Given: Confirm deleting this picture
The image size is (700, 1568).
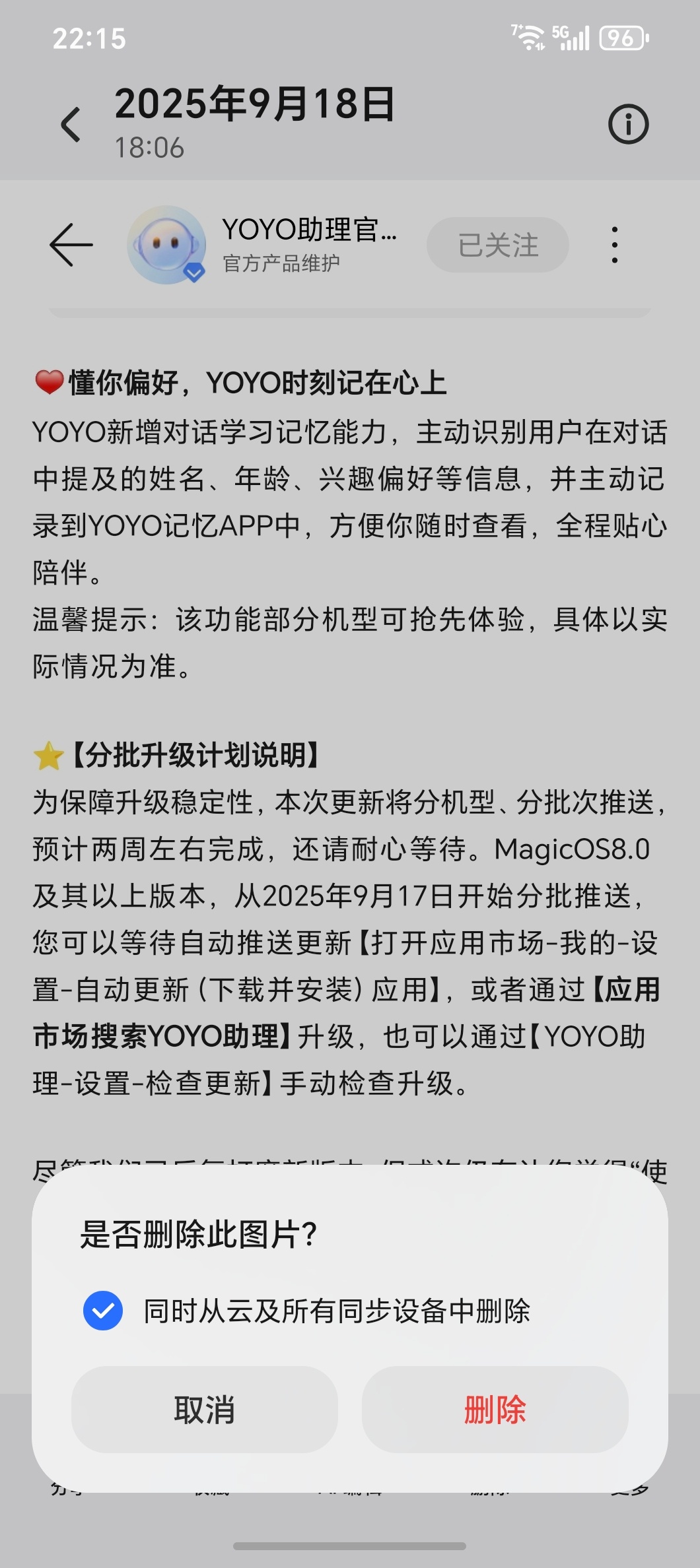Looking at the screenshot, I should (495, 1410).
